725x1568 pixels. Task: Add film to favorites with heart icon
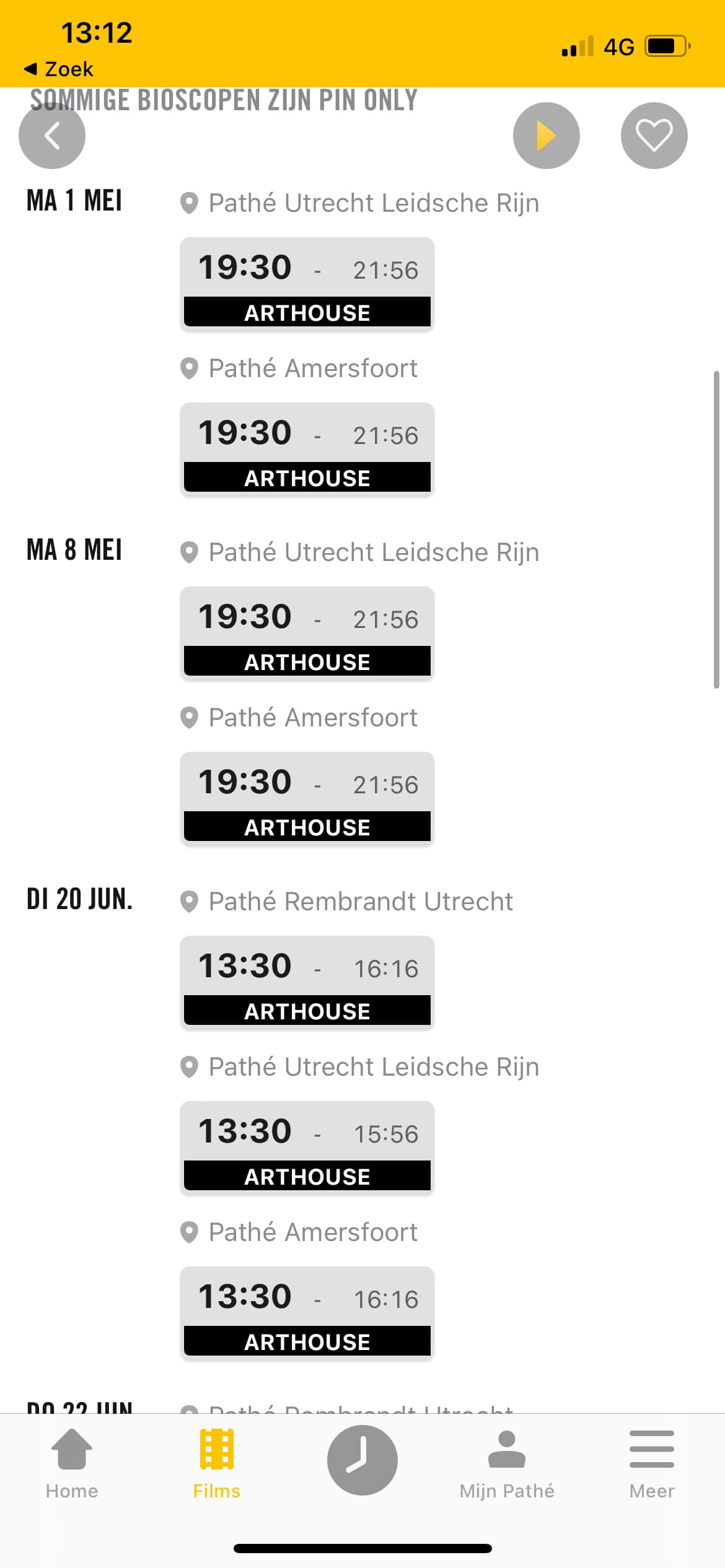point(654,136)
